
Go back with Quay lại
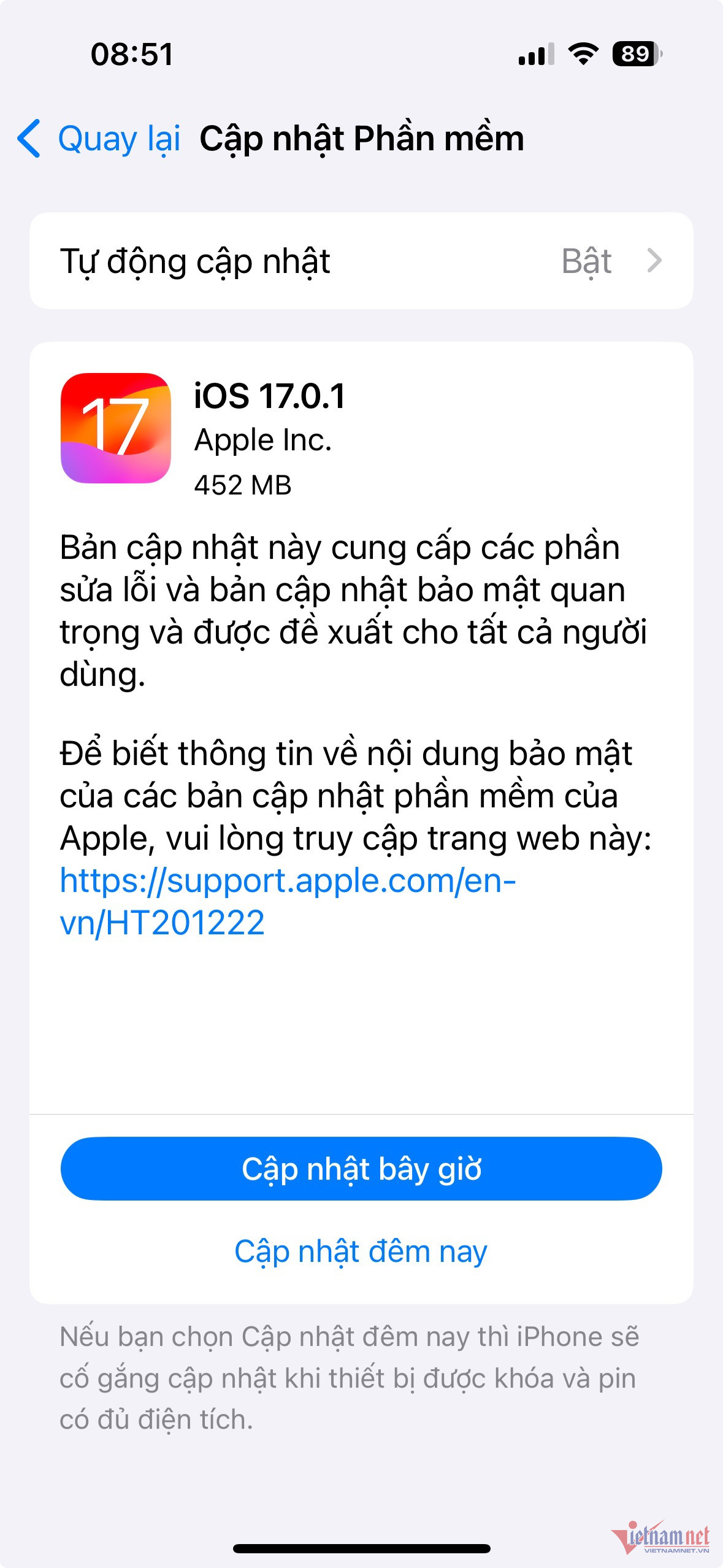point(99,139)
